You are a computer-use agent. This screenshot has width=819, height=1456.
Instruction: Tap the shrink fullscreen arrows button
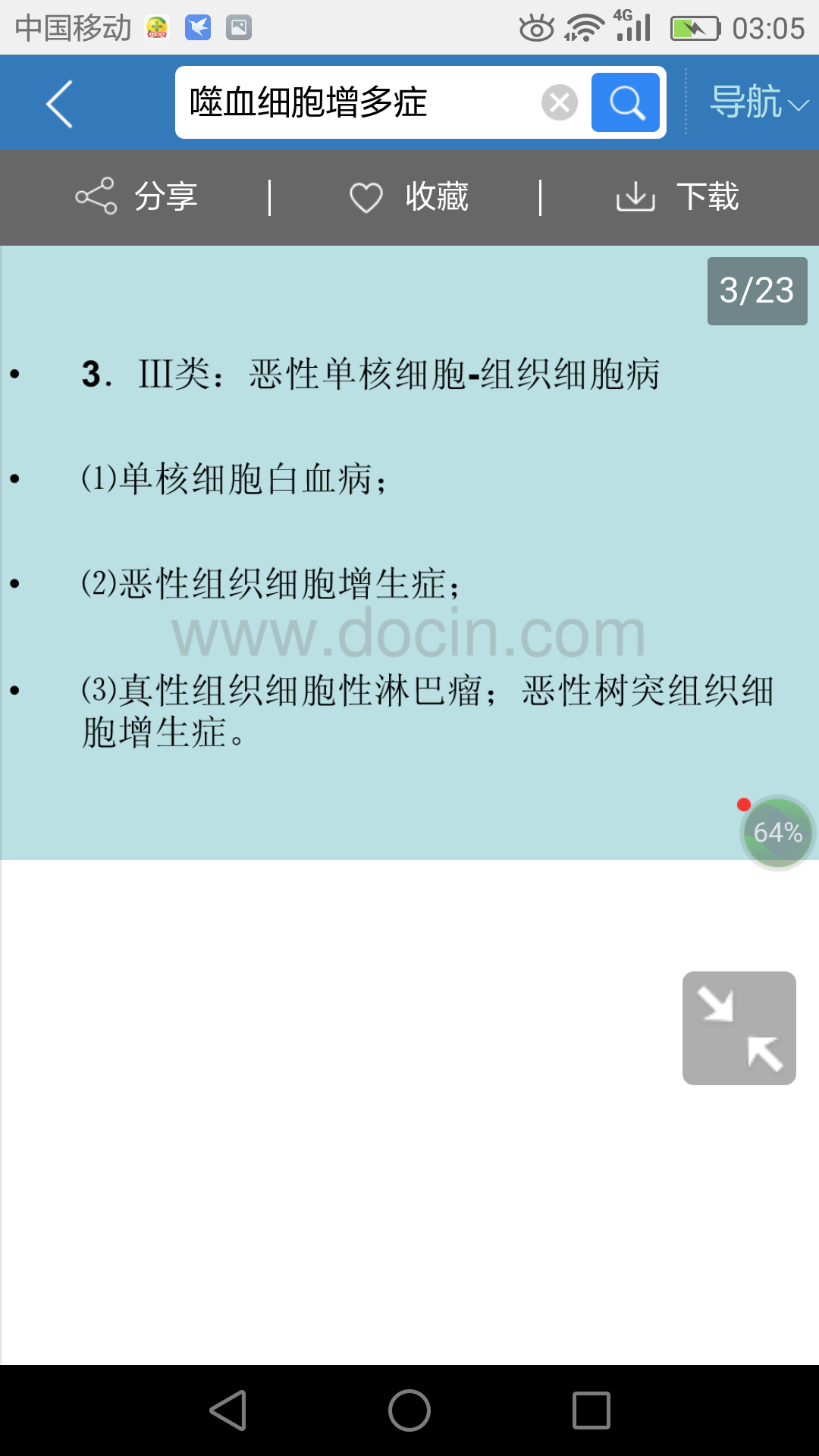coord(739,1028)
